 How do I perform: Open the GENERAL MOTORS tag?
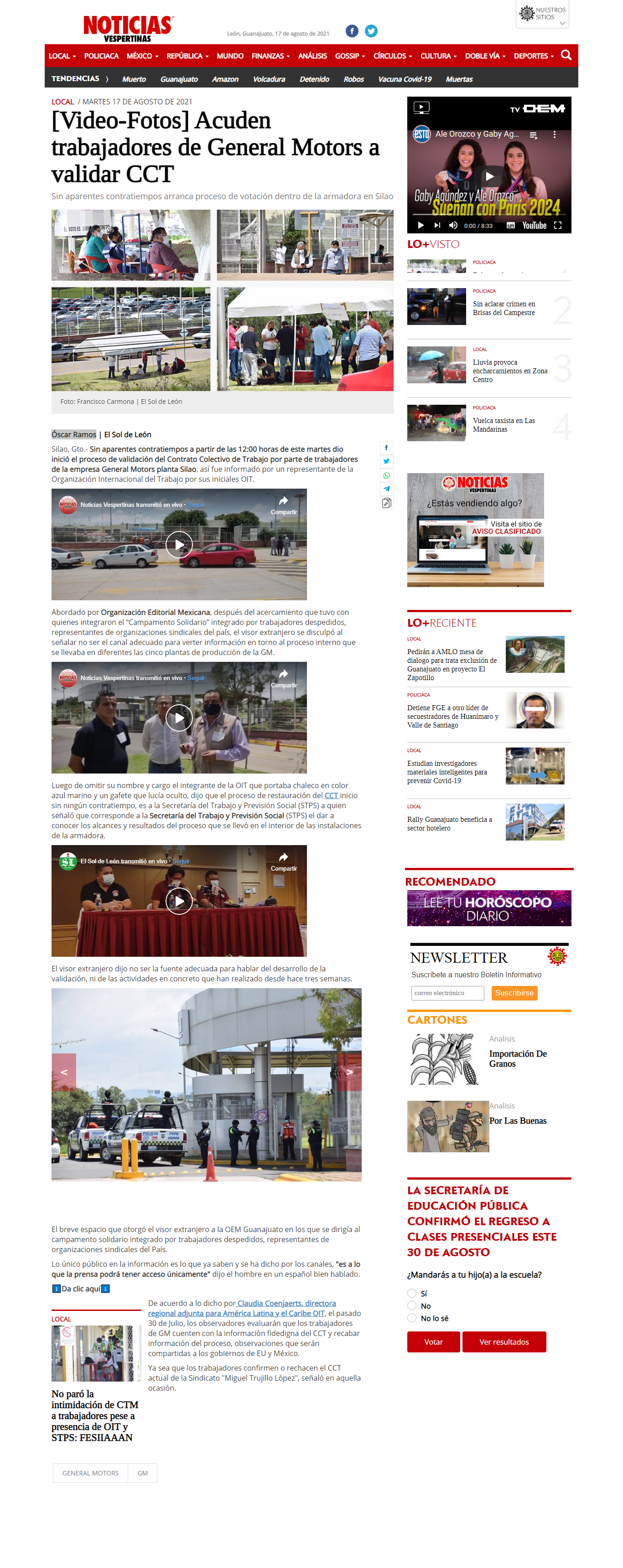(x=90, y=1472)
